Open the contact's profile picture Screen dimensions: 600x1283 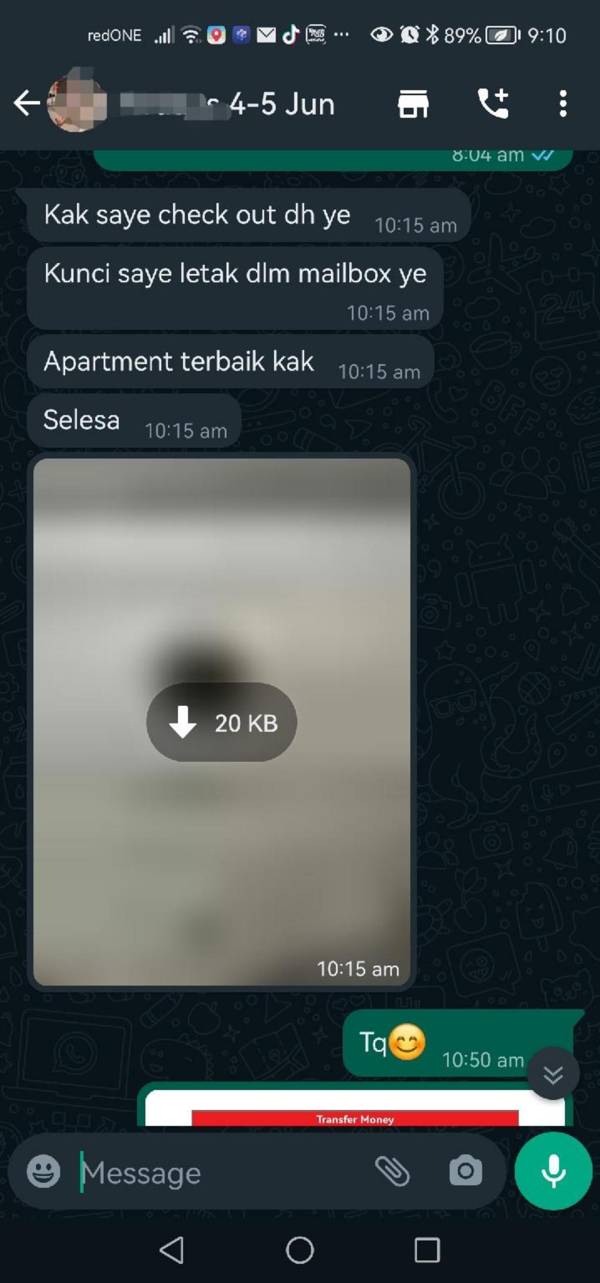pos(76,102)
